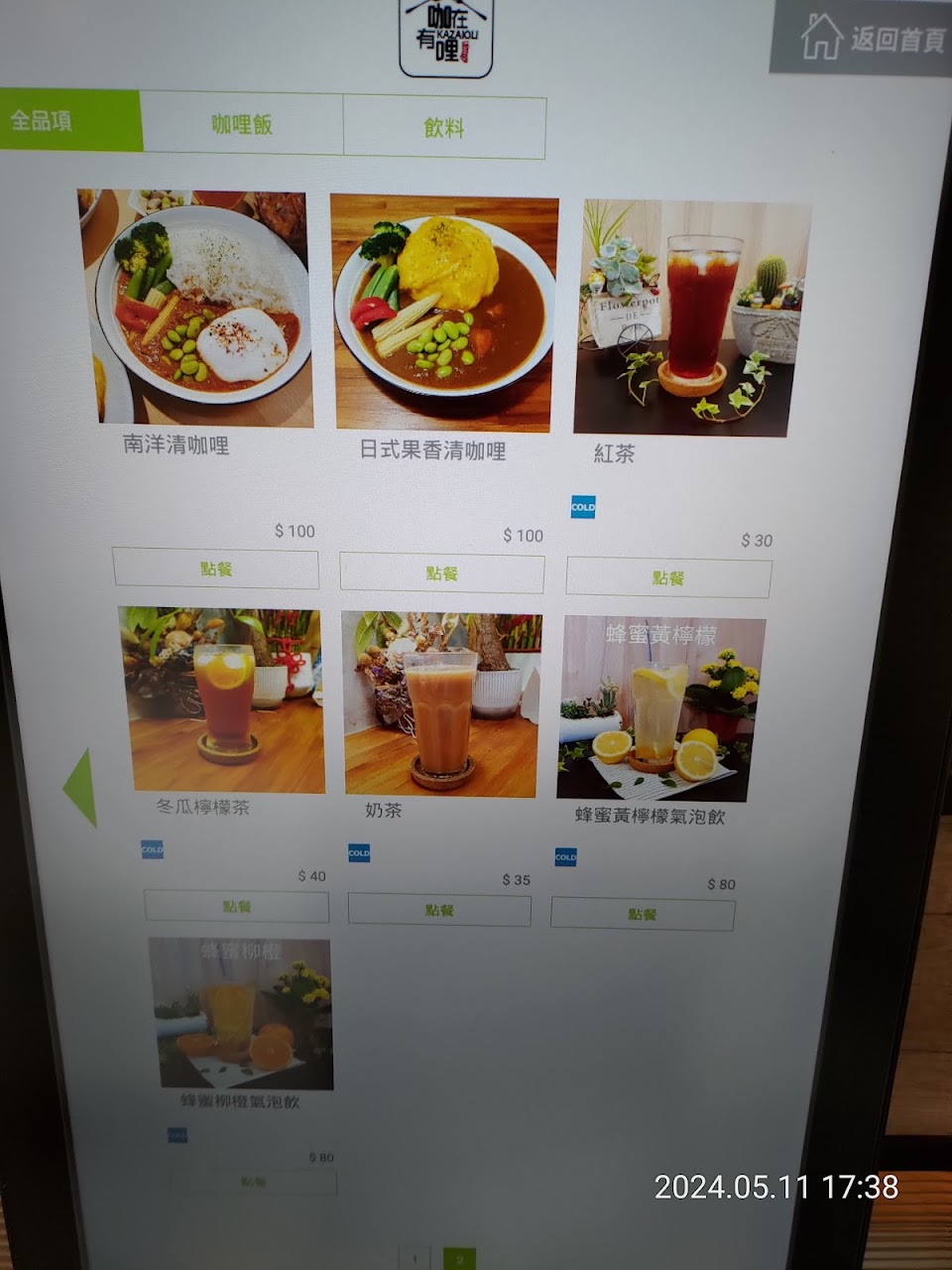
Task: Jump to page 1 of the menu
Action: (x=415, y=1258)
